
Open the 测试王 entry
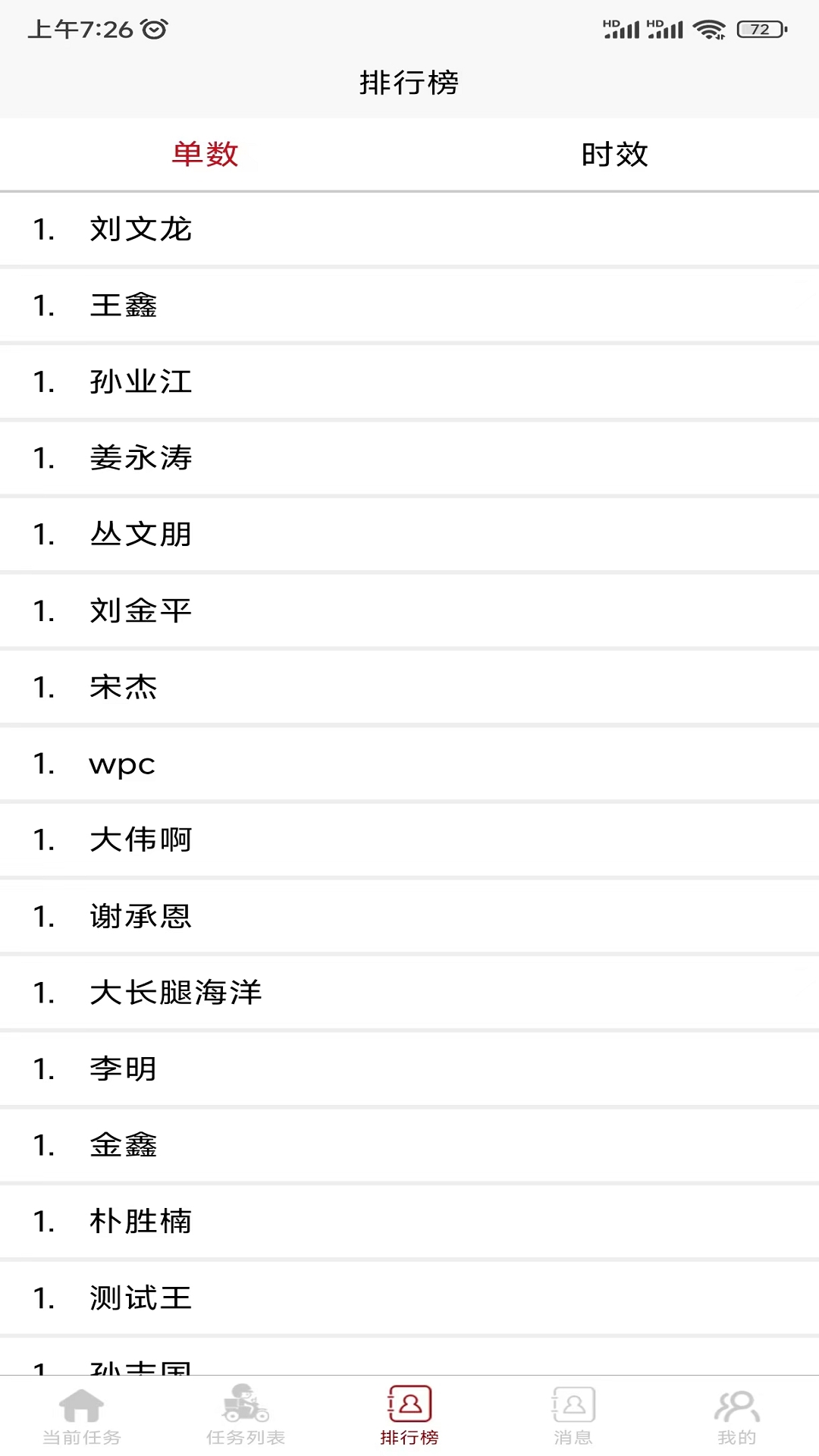coord(409,1298)
